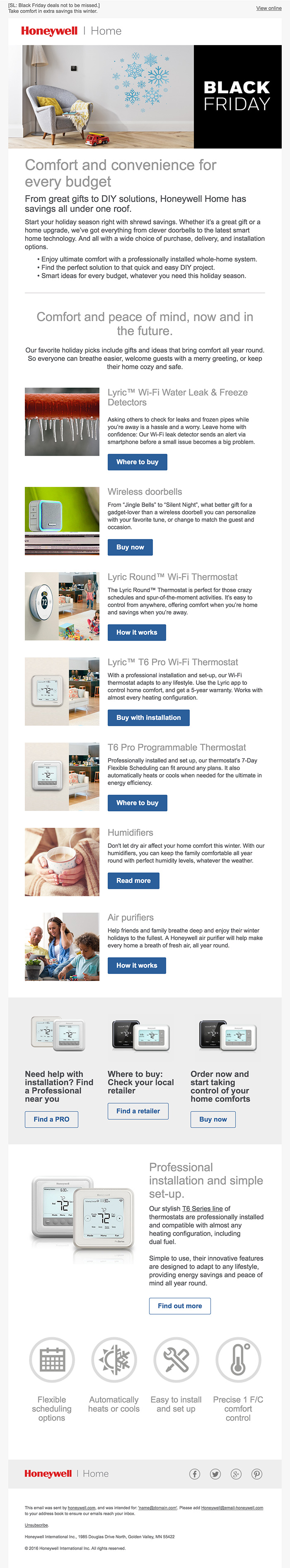Image resolution: width=290 pixels, height=1568 pixels.
Task: Tap Where to buy for Lyric Water Leak Detectors
Action: [x=137, y=462]
